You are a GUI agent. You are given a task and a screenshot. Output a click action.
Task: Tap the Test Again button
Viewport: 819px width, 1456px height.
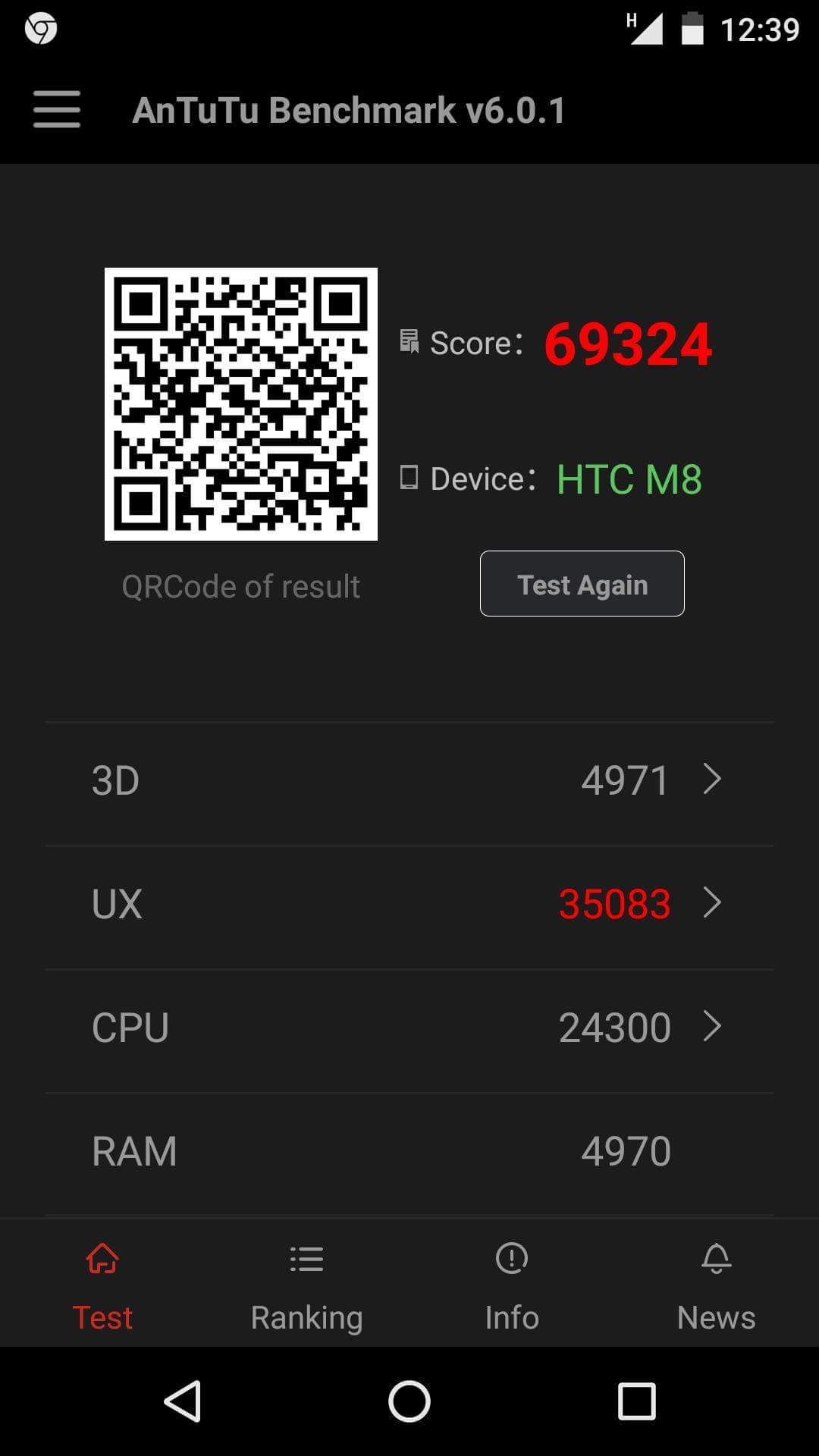pyautogui.click(x=582, y=584)
